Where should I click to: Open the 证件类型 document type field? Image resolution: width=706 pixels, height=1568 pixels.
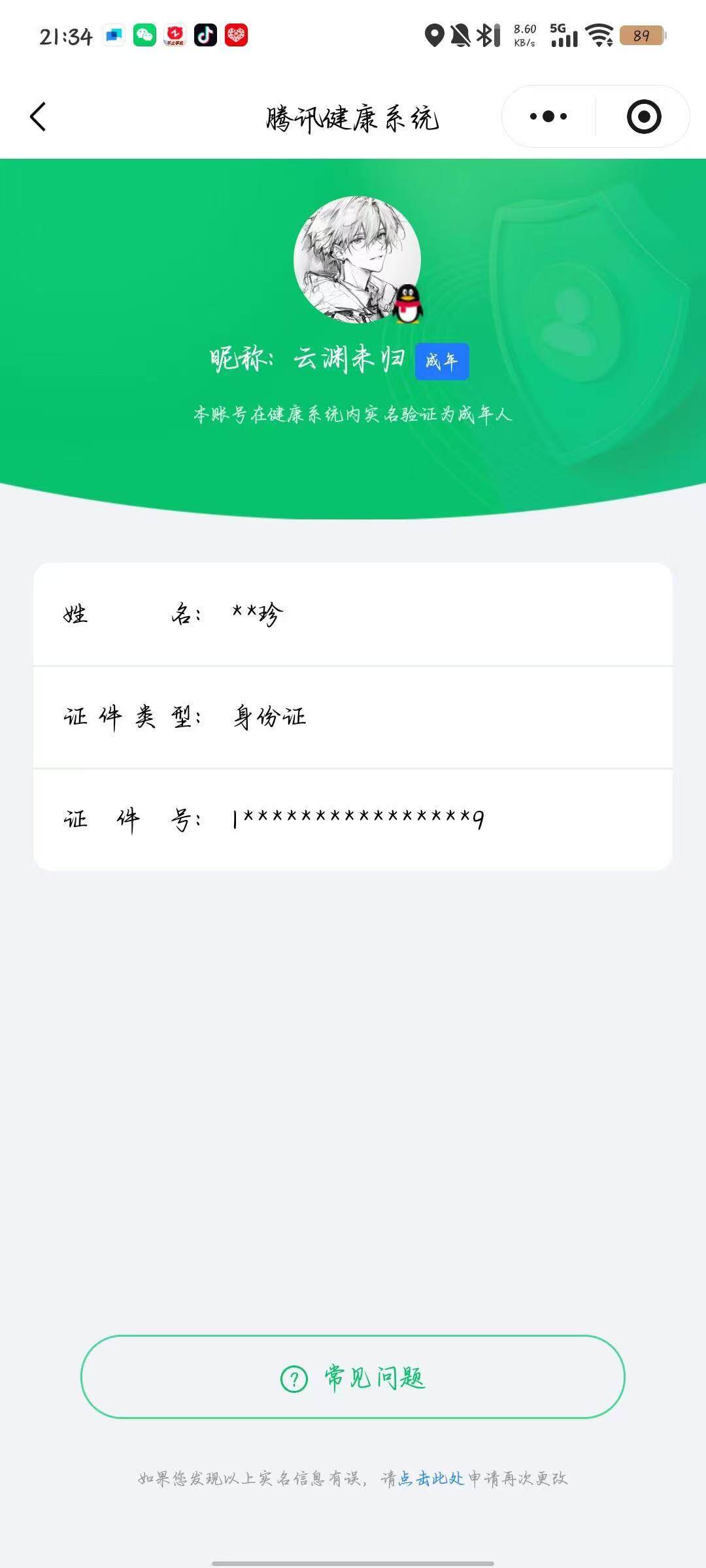point(353,717)
